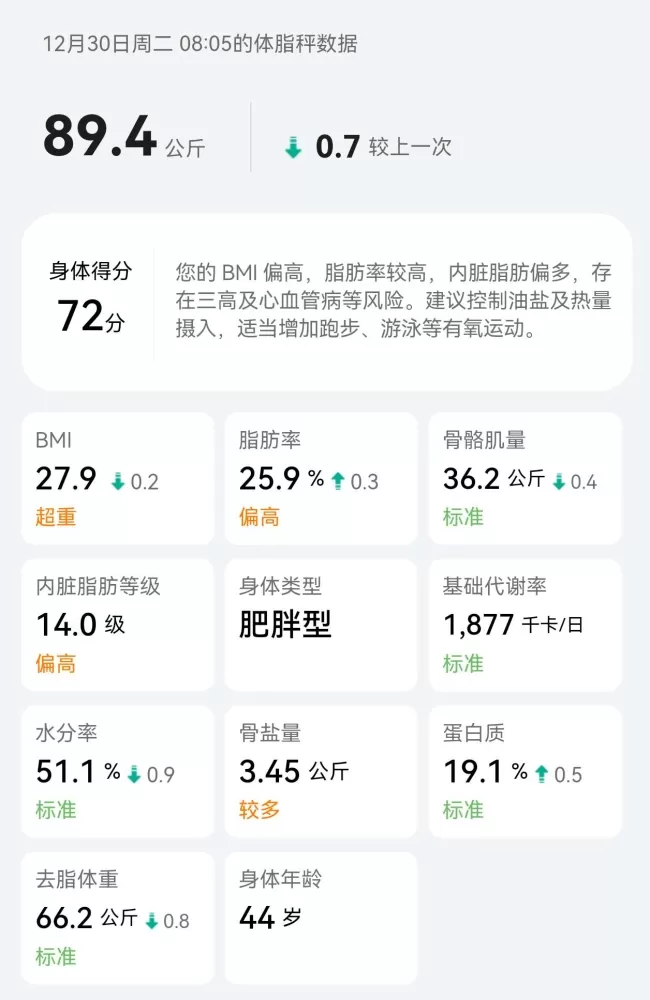Open the protein 19.1% card
The image size is (650, 1000).
(525, 771)
